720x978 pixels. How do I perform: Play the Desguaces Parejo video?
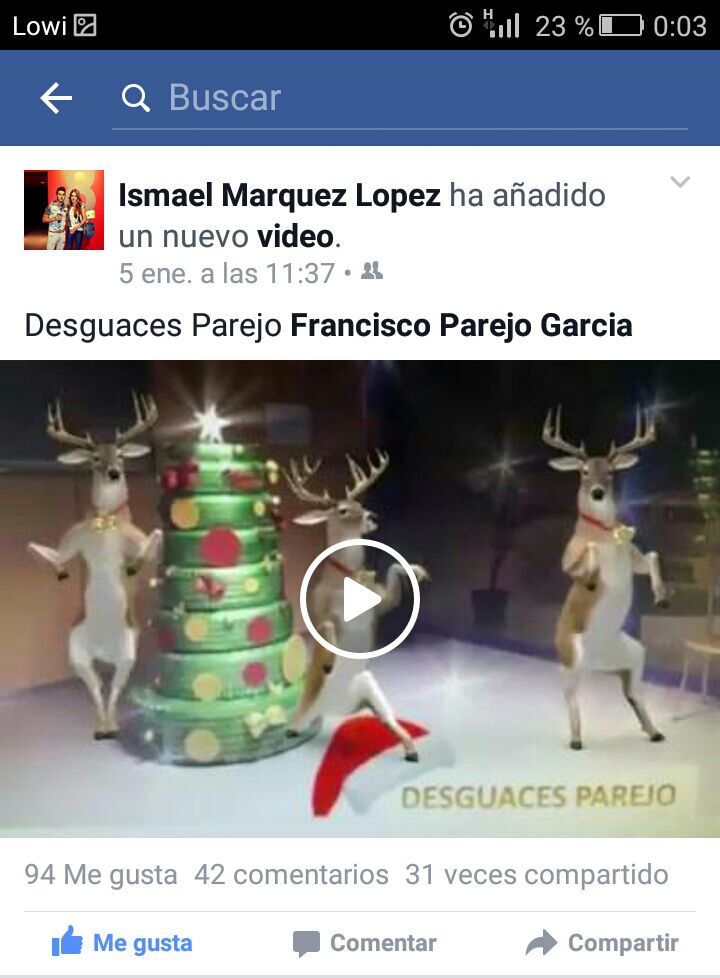coord(360,598)
